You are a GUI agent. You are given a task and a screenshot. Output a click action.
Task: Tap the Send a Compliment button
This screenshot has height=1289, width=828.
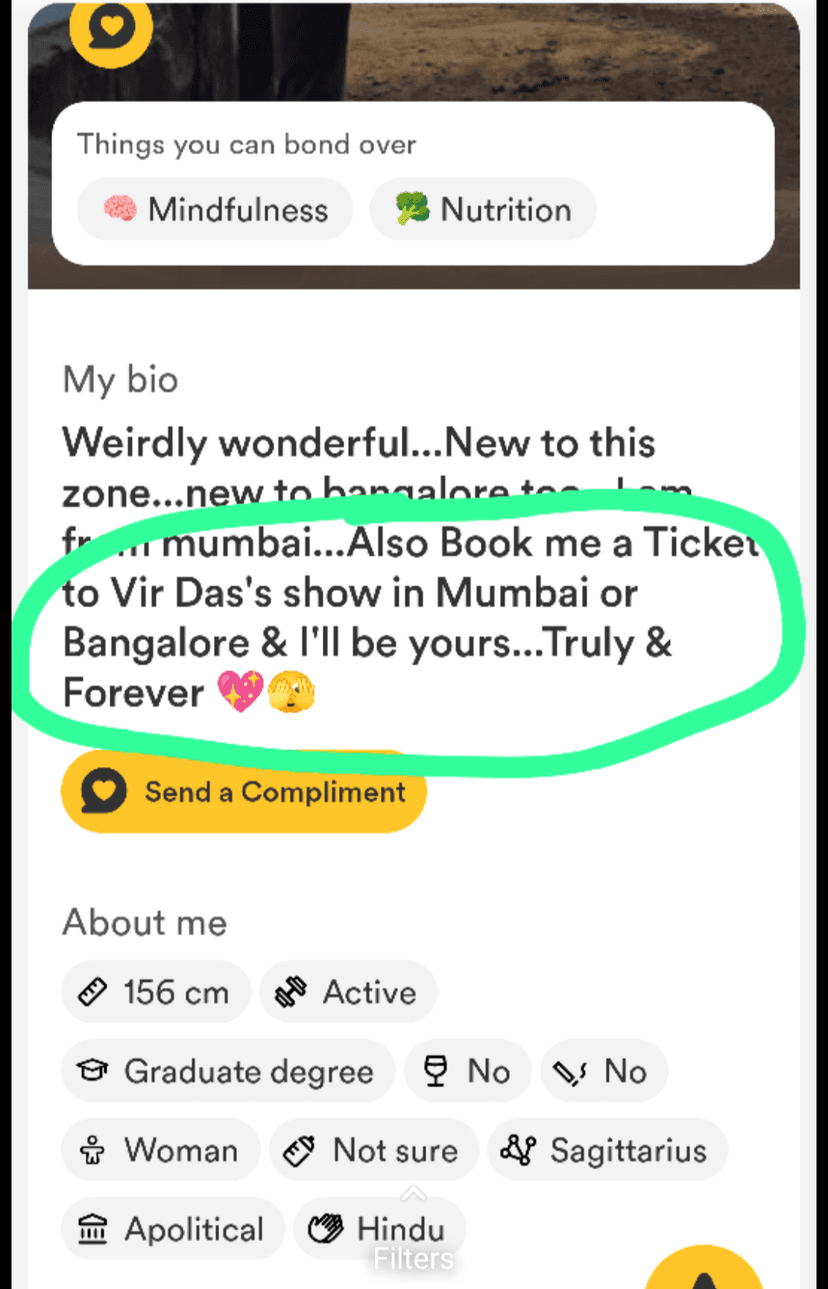(244, 792)
